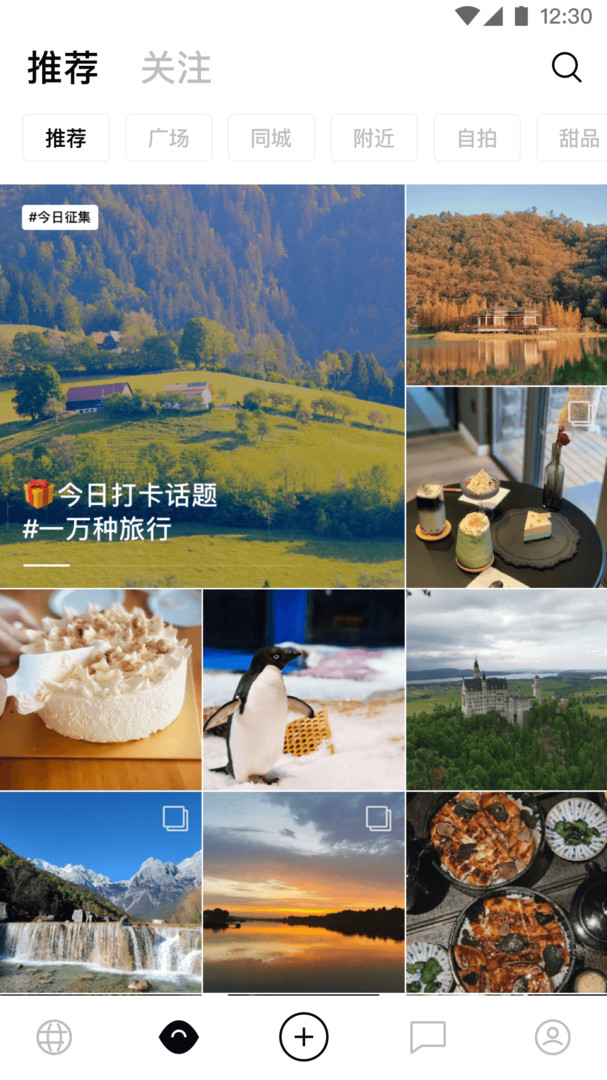
Task: Open the penguin photo
Action: click(x=304, y=689)
